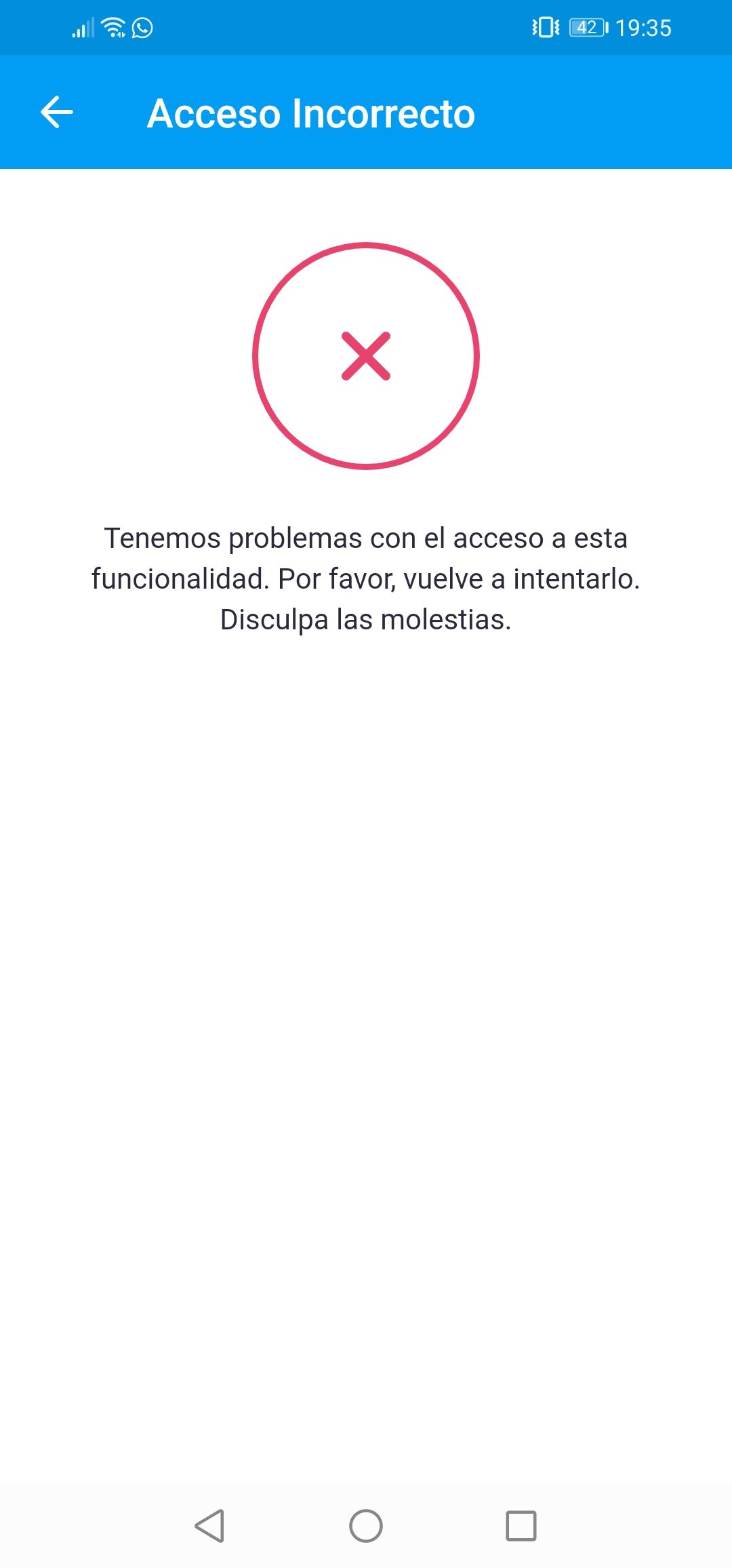This screenshot has width=732, height=1568.
Task: Tap the WhatsApp notification icon
Action: (141, 27)
